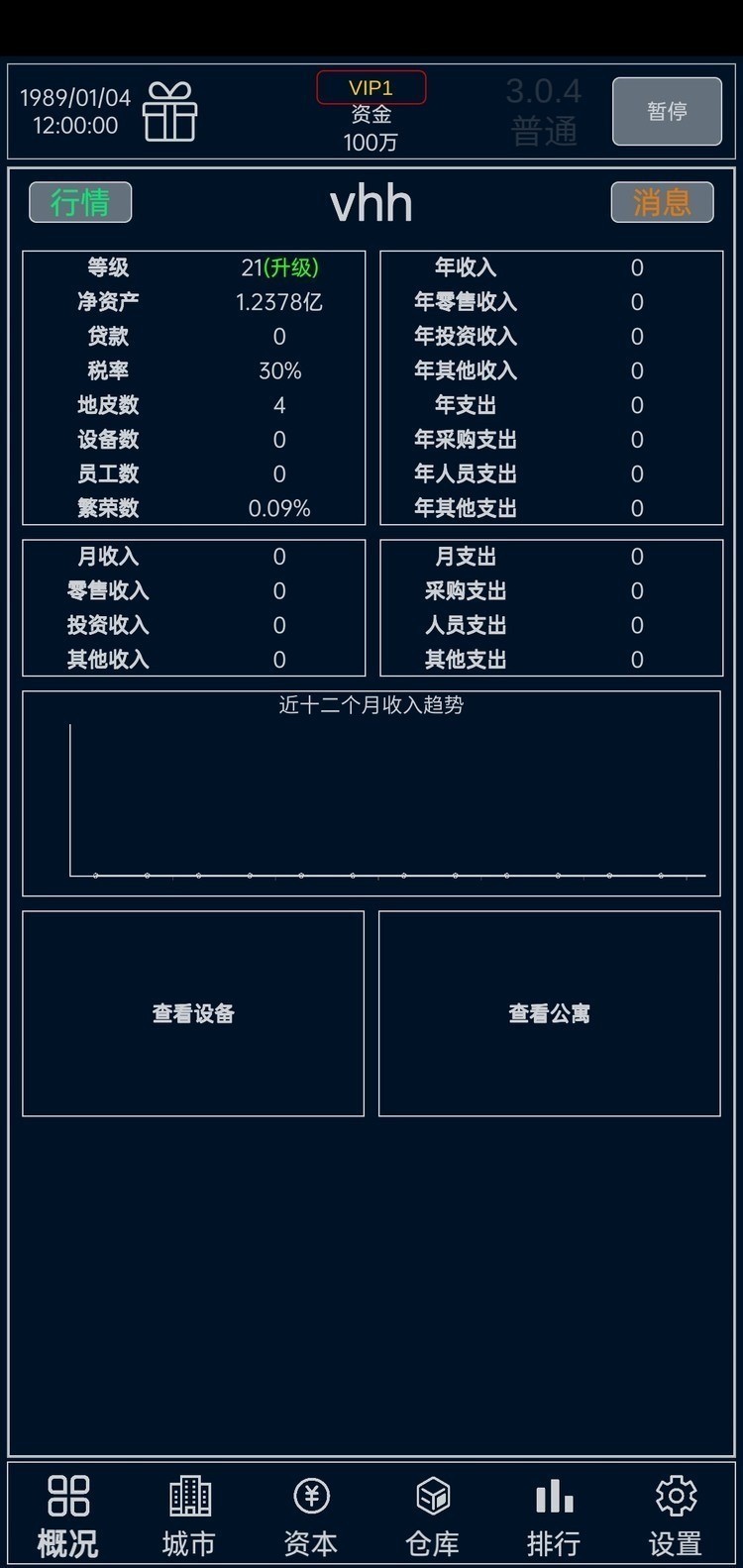
Task: Go to the 资本 capital tab
Action: (x=311, y=1516)
